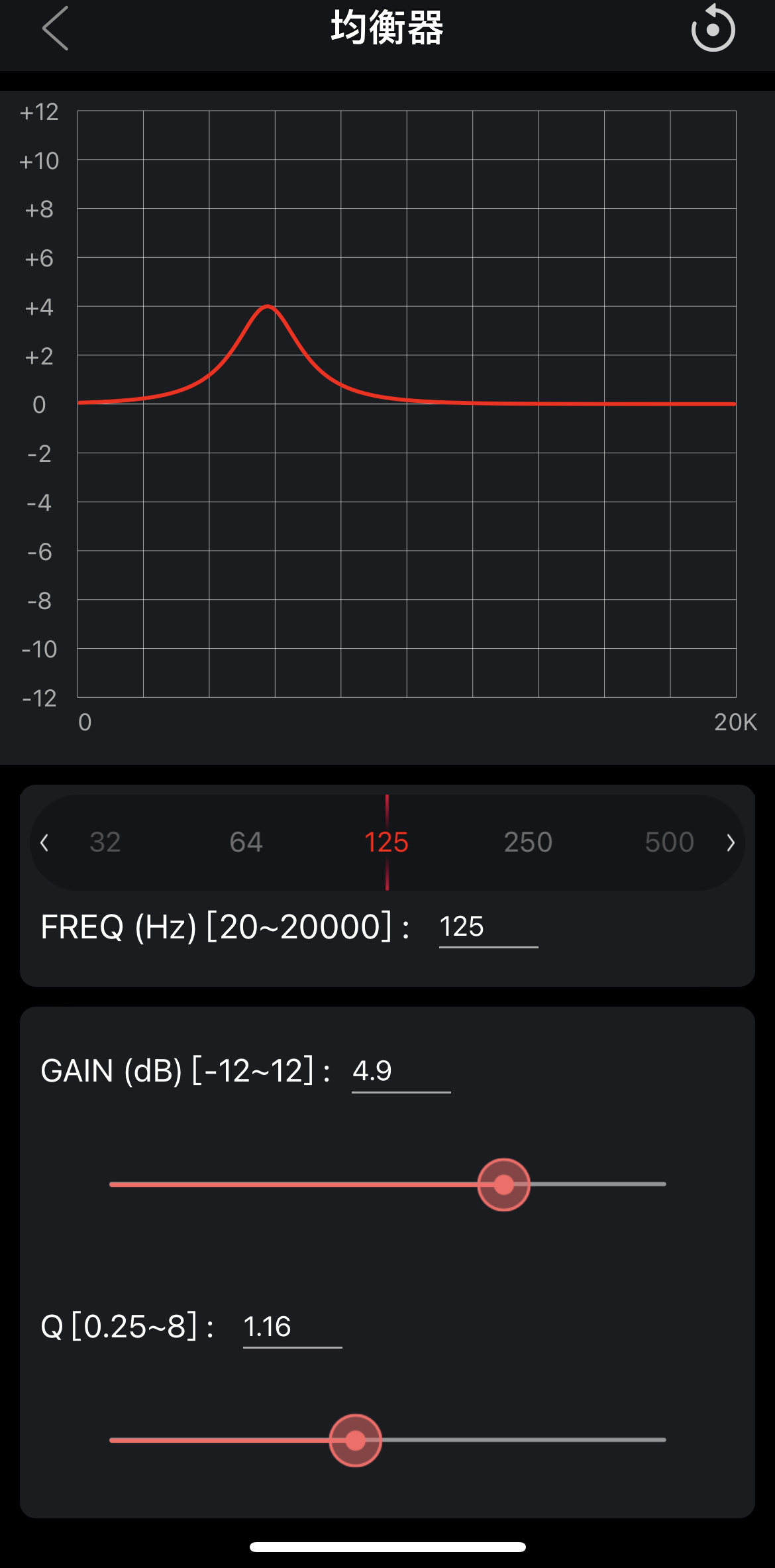Edit the GAIN (dB) value field
Screen dimensions: 775x1568
pyautogui.click(x=400, y=1071)
